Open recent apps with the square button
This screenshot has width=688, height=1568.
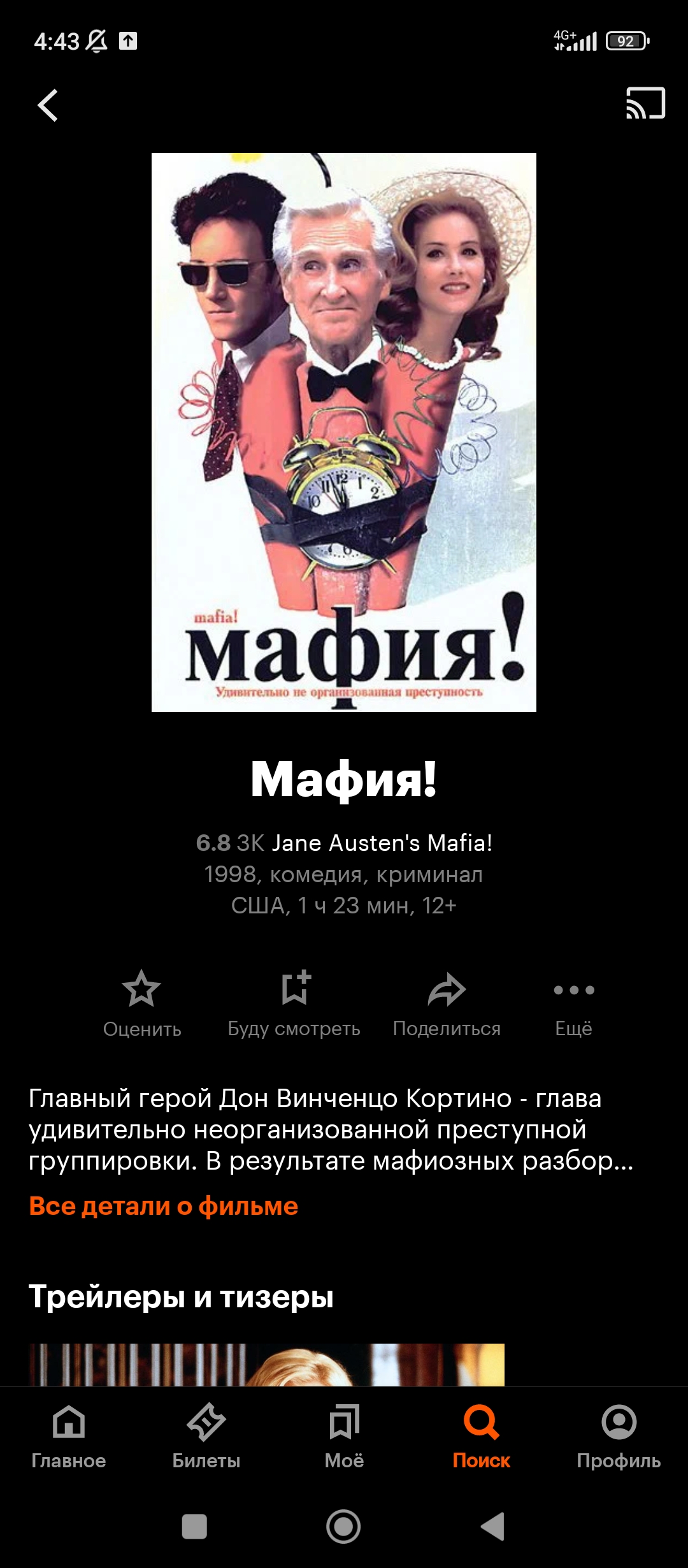tap(194, 1527)
